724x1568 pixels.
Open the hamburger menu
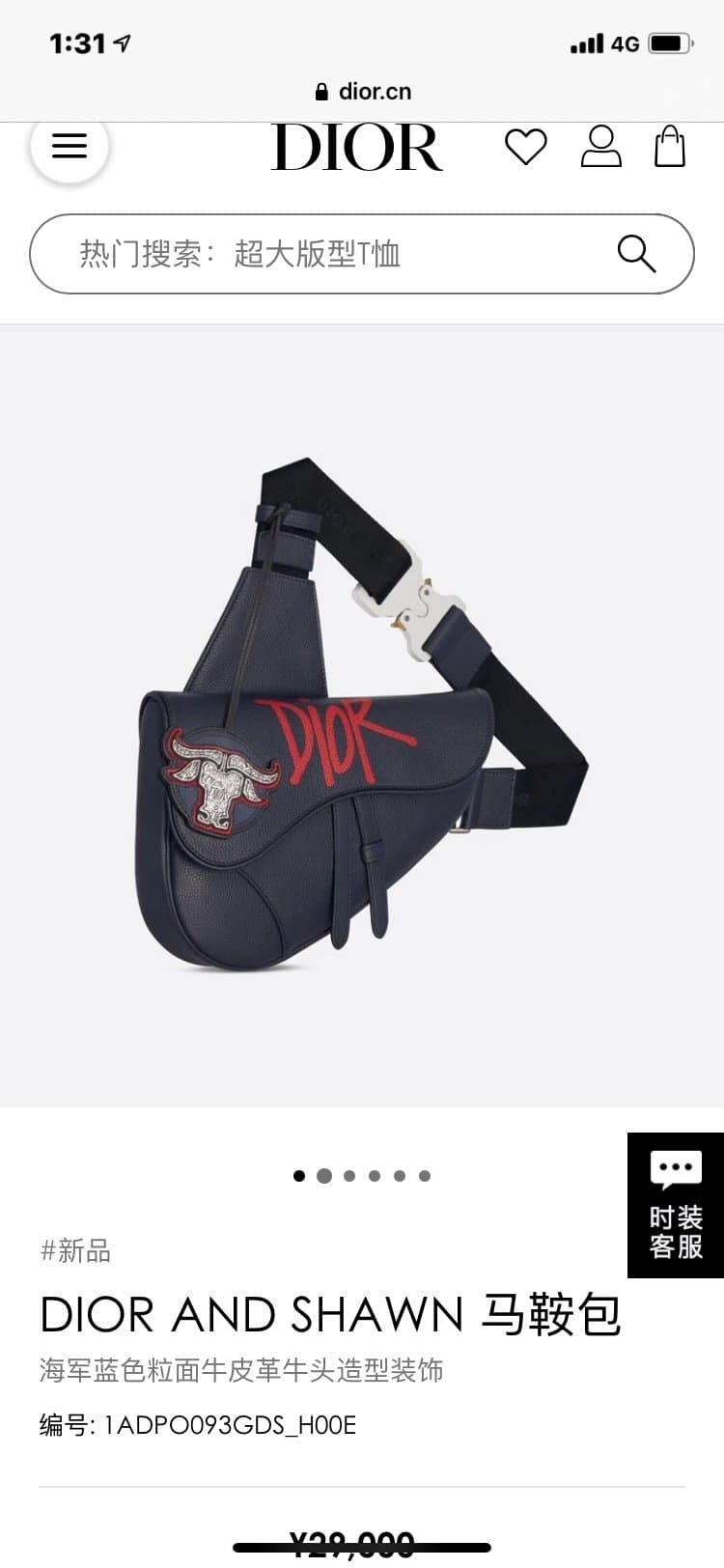(70, 146)
